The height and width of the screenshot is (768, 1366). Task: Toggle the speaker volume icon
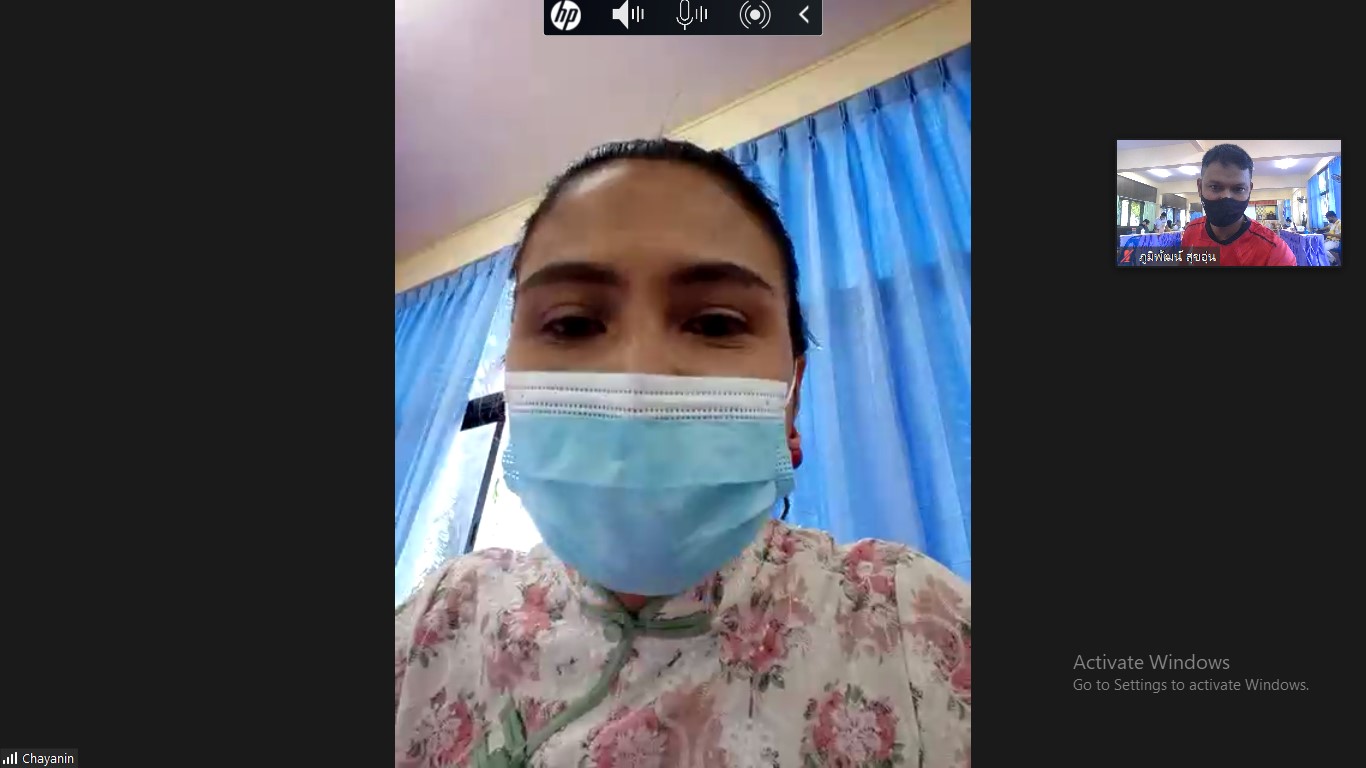coord(628,15)
